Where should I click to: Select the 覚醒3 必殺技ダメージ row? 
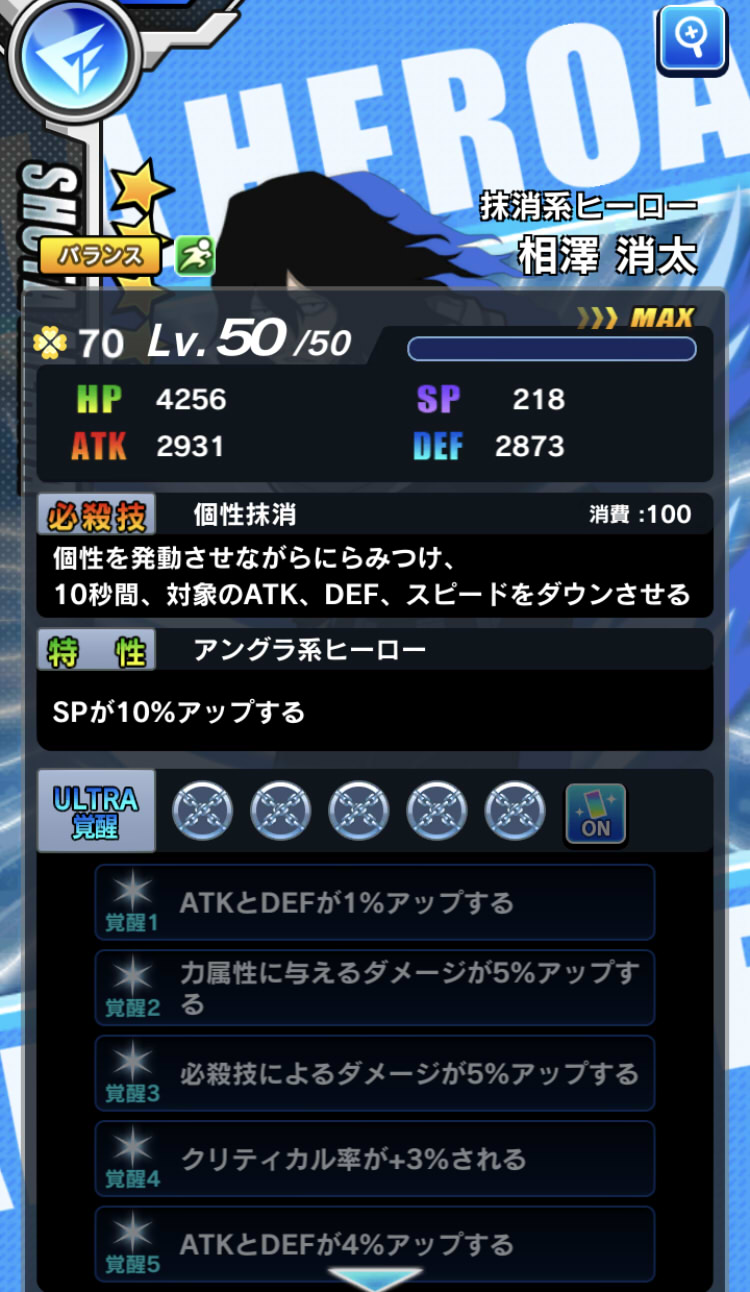tap(375, 1074)
